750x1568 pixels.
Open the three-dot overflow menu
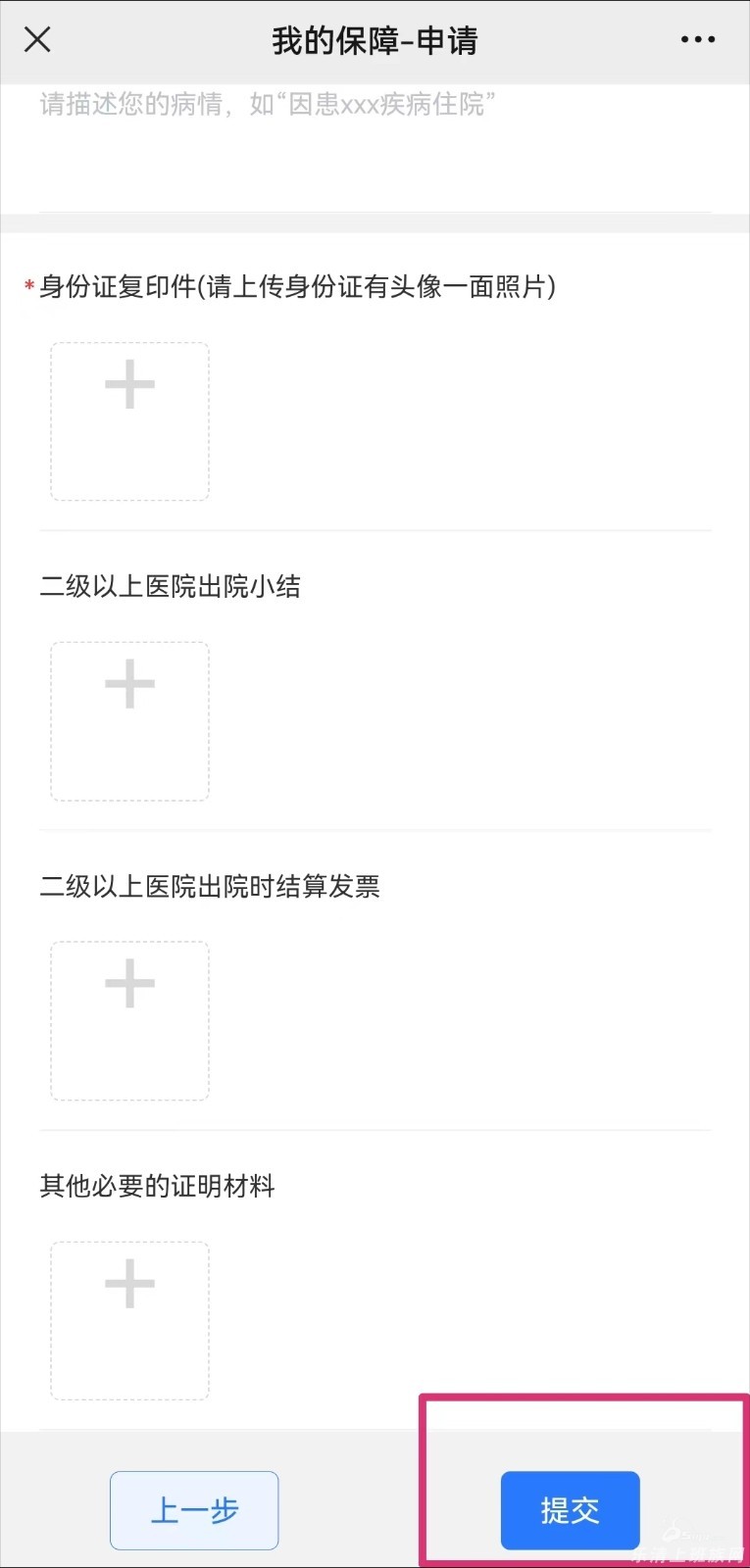click(697, 40)
